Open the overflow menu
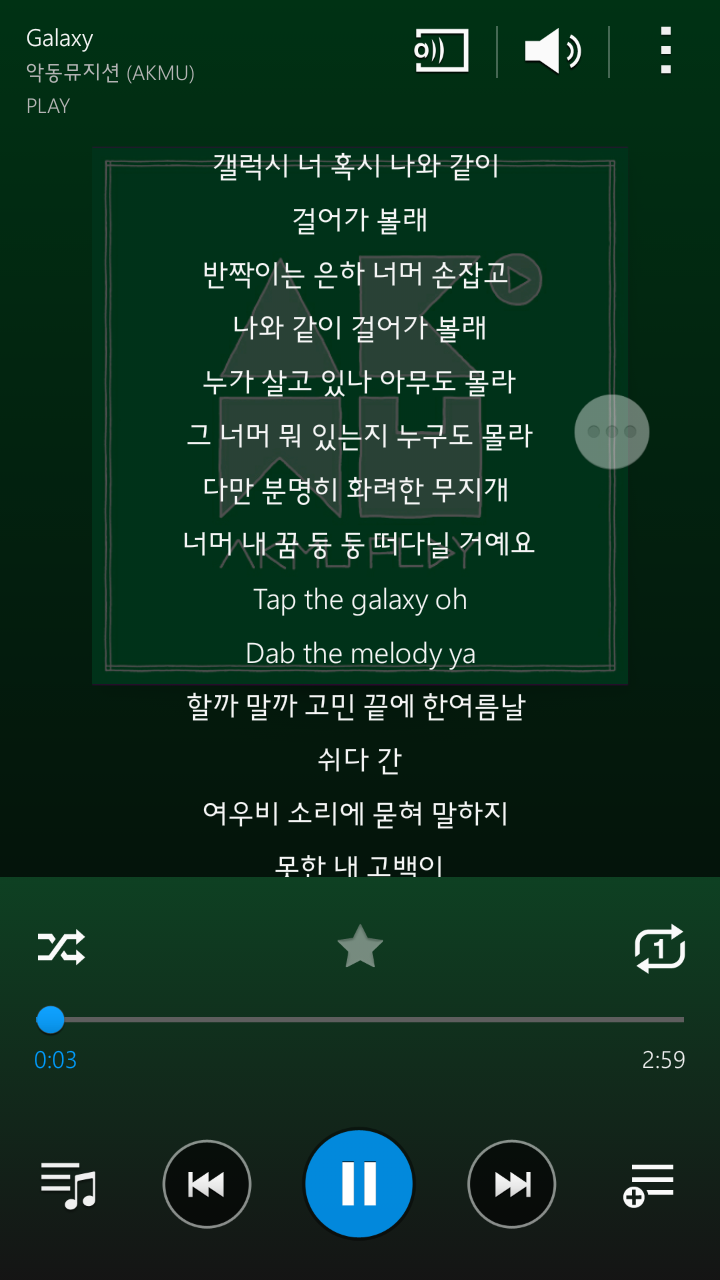This screenshot has height=1280, width=720. [x=665, y=51]
